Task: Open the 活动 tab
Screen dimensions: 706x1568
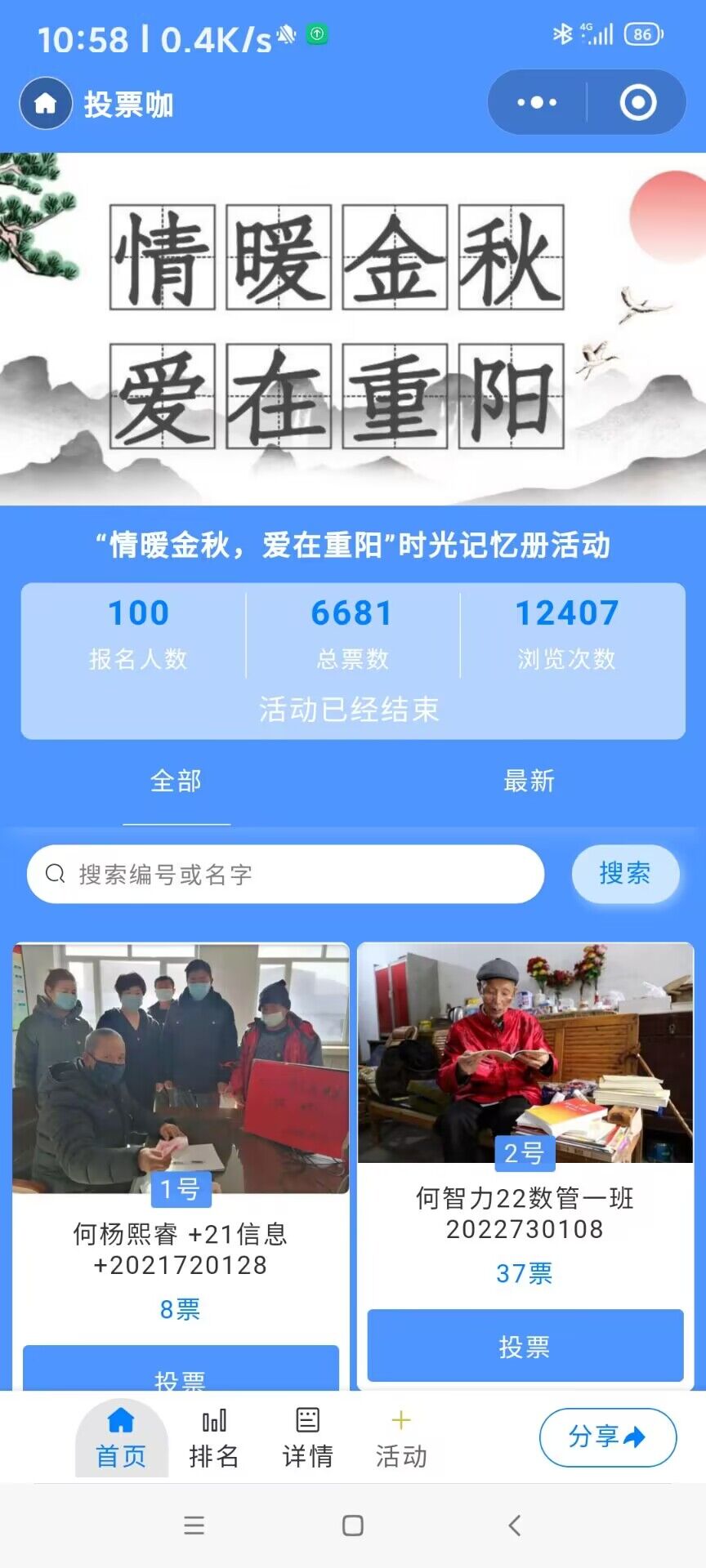Action: pos(400,1441)
